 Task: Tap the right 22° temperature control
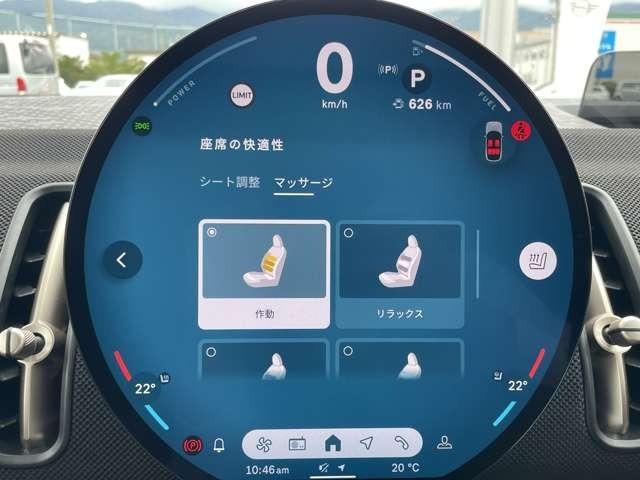coord(516,385)
